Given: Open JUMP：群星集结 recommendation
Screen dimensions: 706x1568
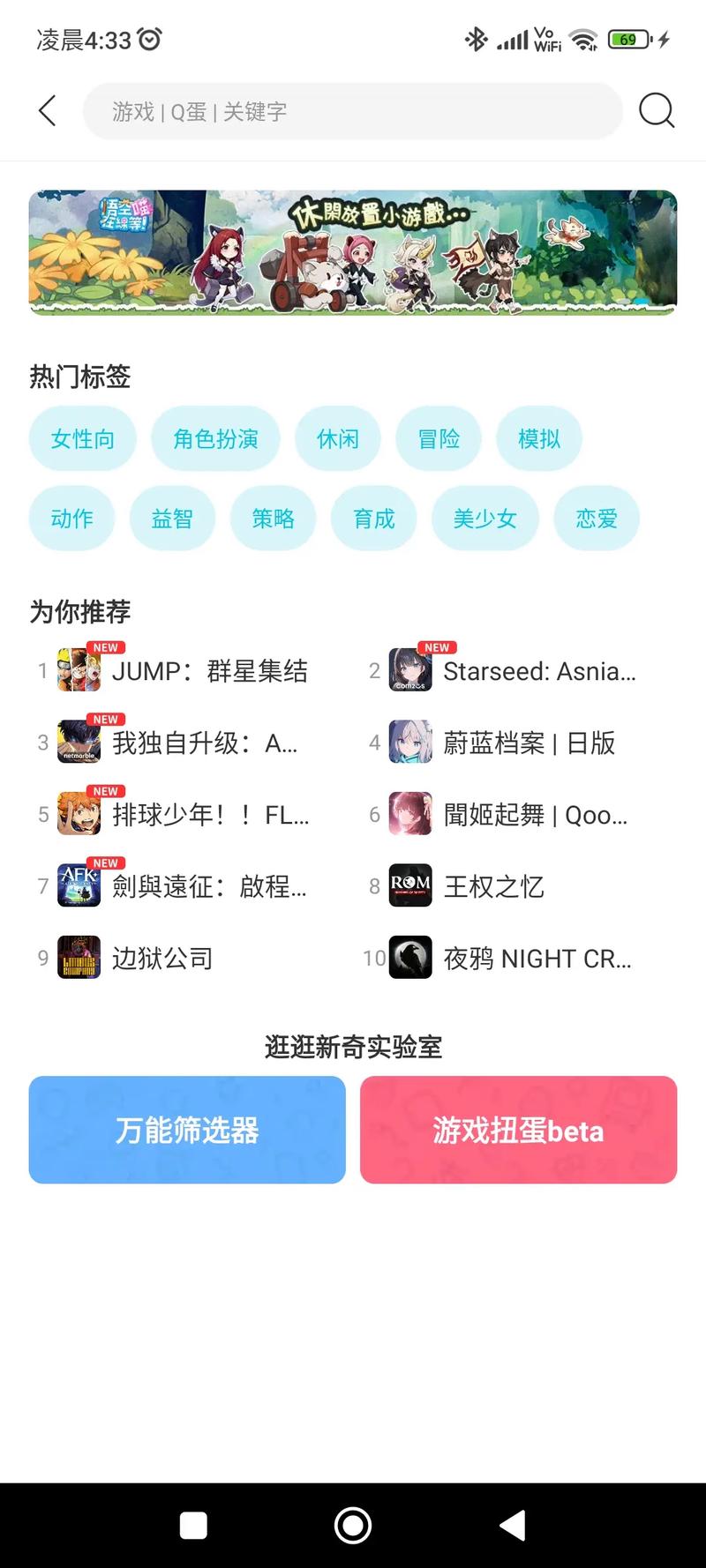Looking at the screenshot, I should tap(209, 671).
